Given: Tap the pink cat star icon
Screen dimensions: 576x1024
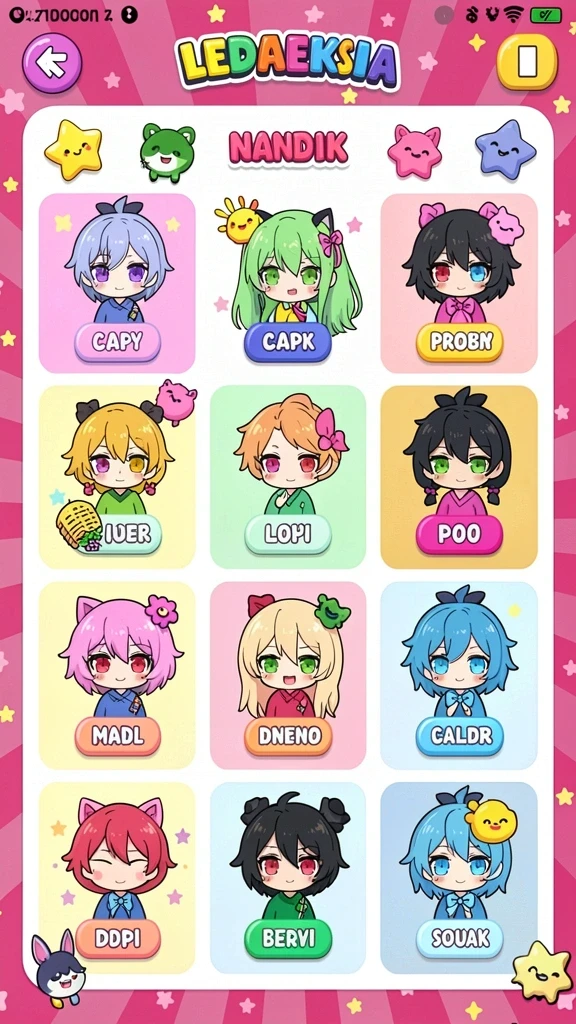Looking at the screenshot, I should click(415, 151).
